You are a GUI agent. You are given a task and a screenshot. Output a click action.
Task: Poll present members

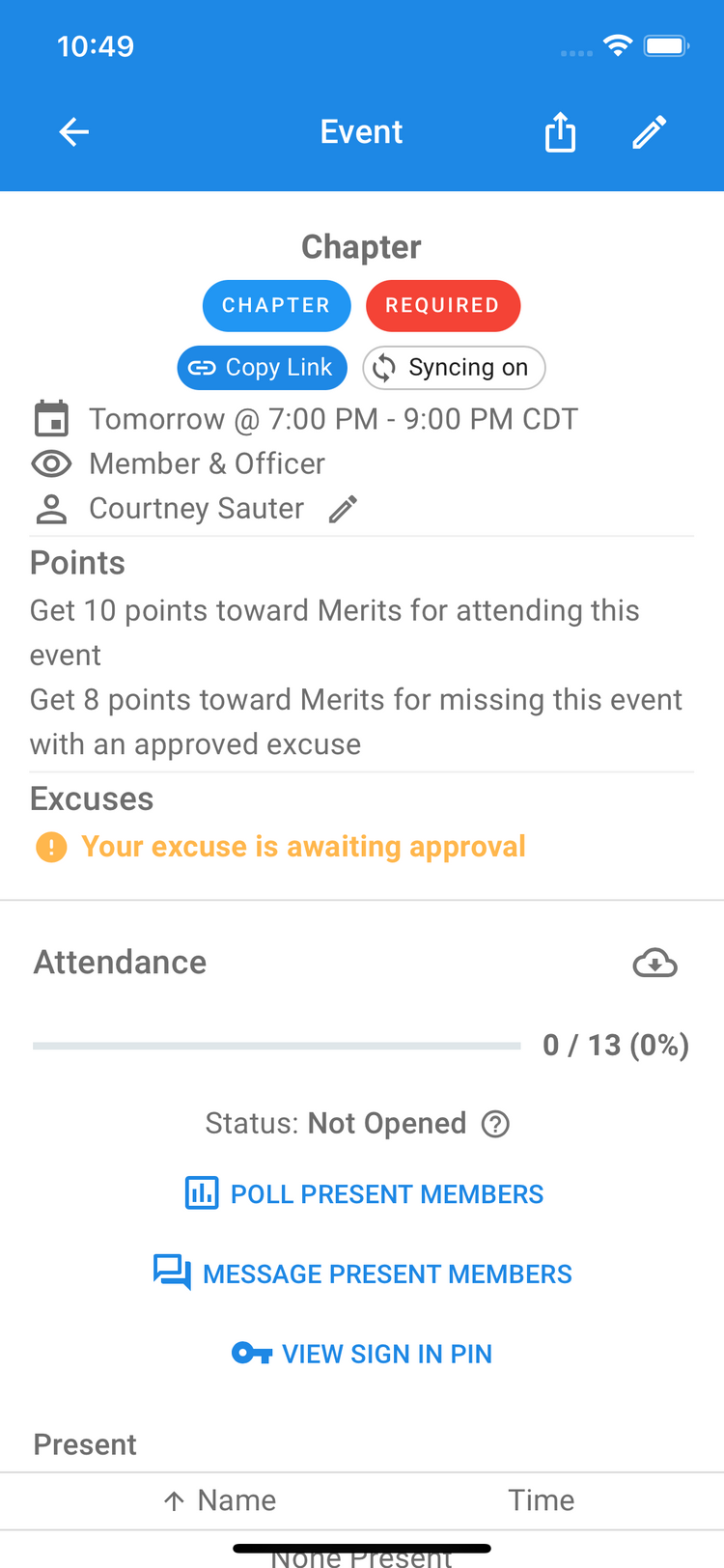click(x=363, y=1194)
